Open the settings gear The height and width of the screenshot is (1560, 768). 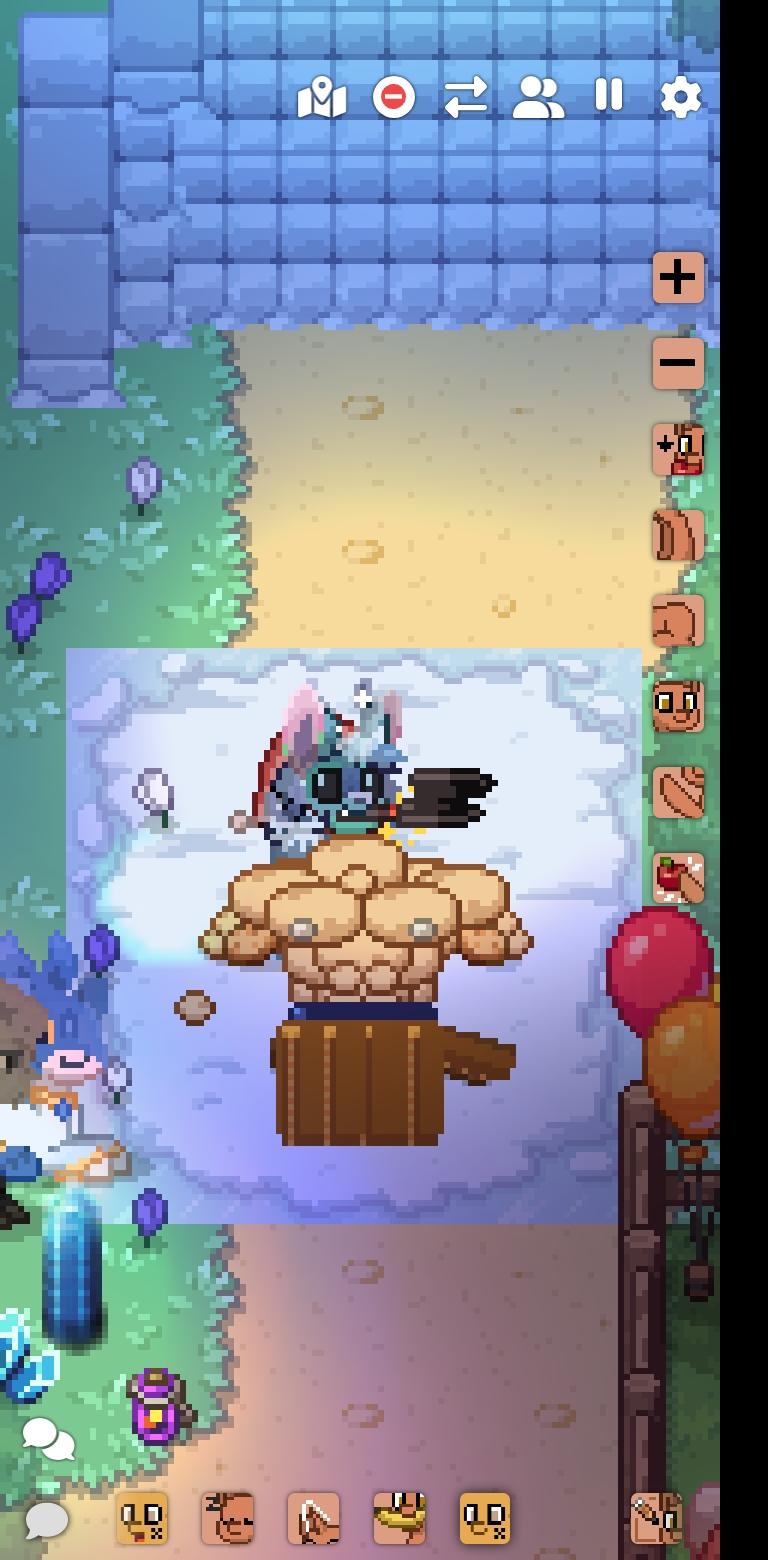click(x=681, y=98)
